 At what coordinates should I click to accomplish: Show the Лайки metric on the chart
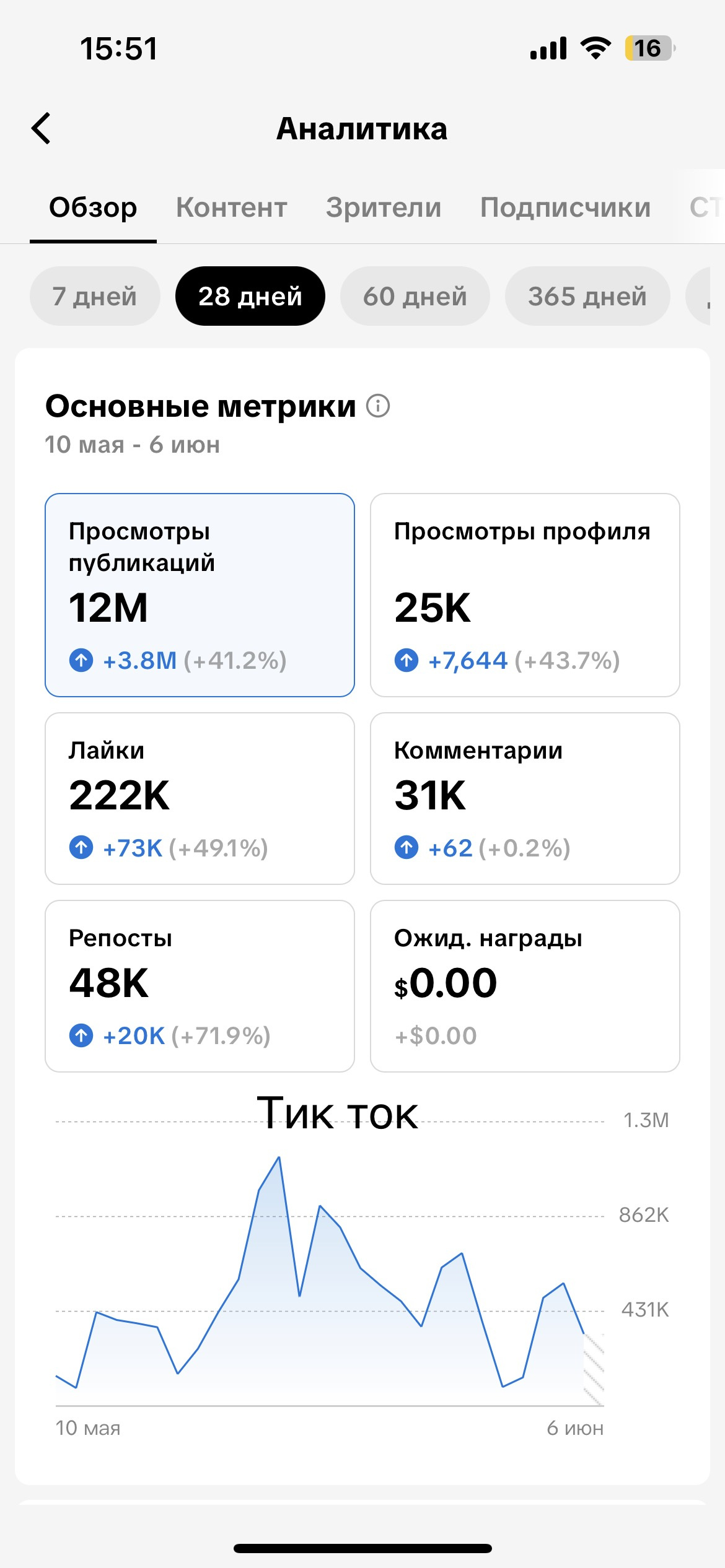point(200,798)
